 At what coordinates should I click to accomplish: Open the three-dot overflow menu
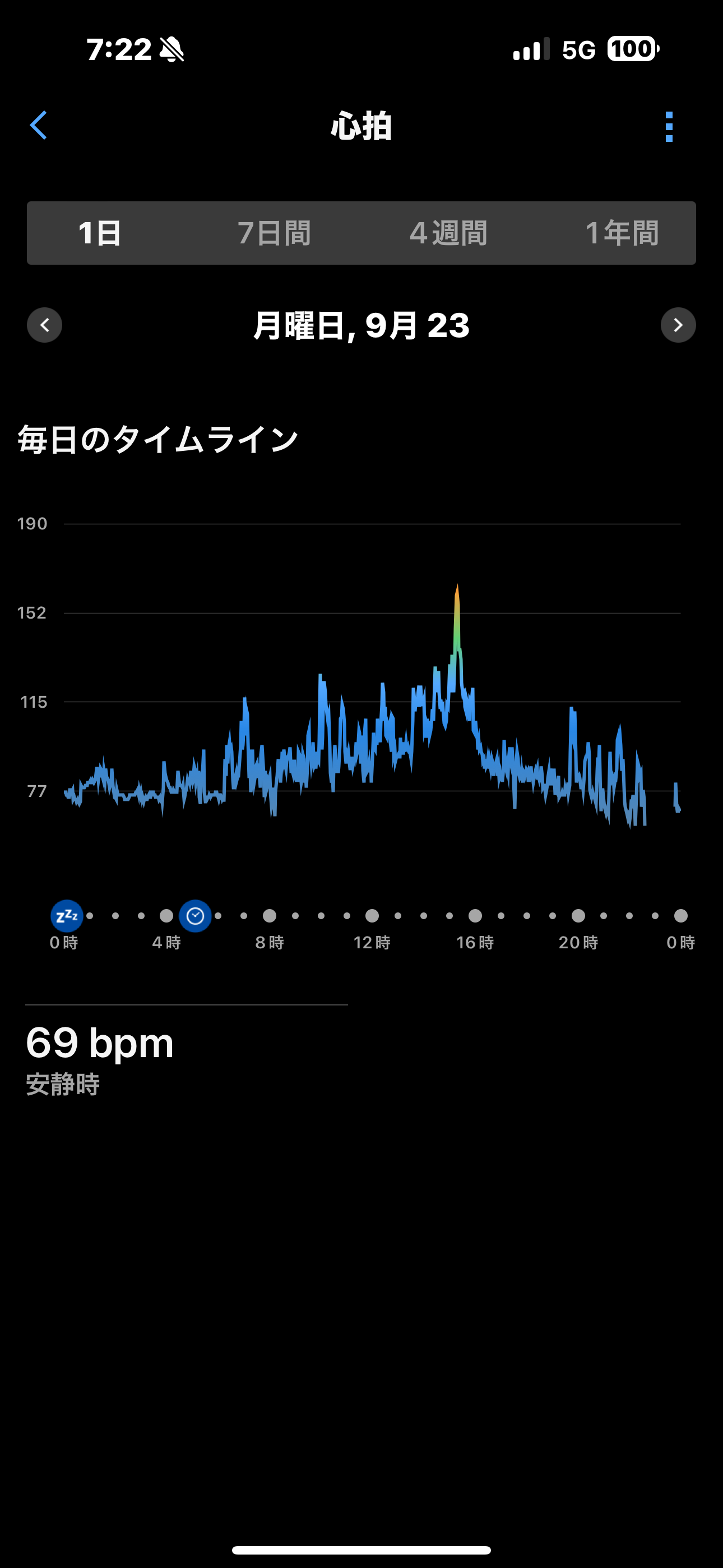coord(669,127)
